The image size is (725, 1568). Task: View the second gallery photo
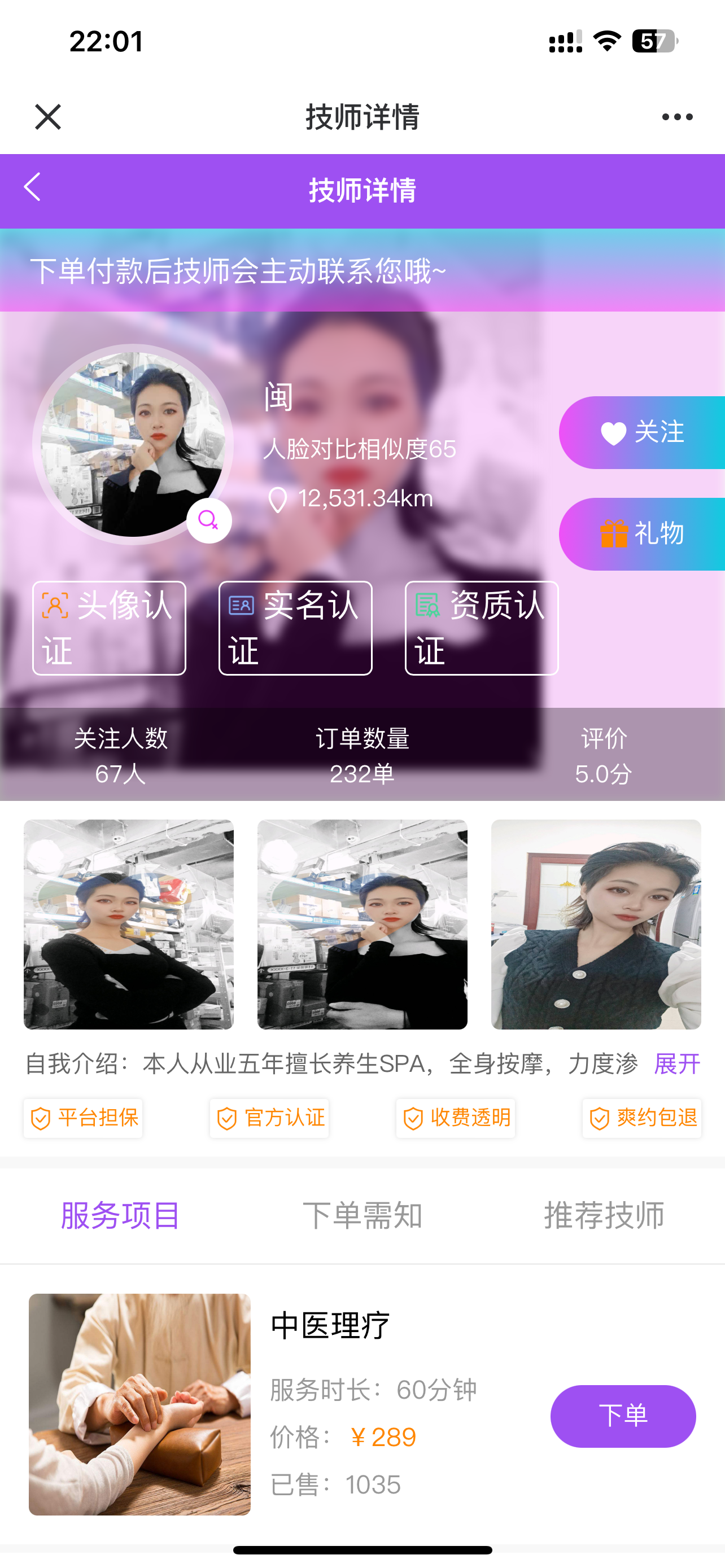tap(362, 924)
